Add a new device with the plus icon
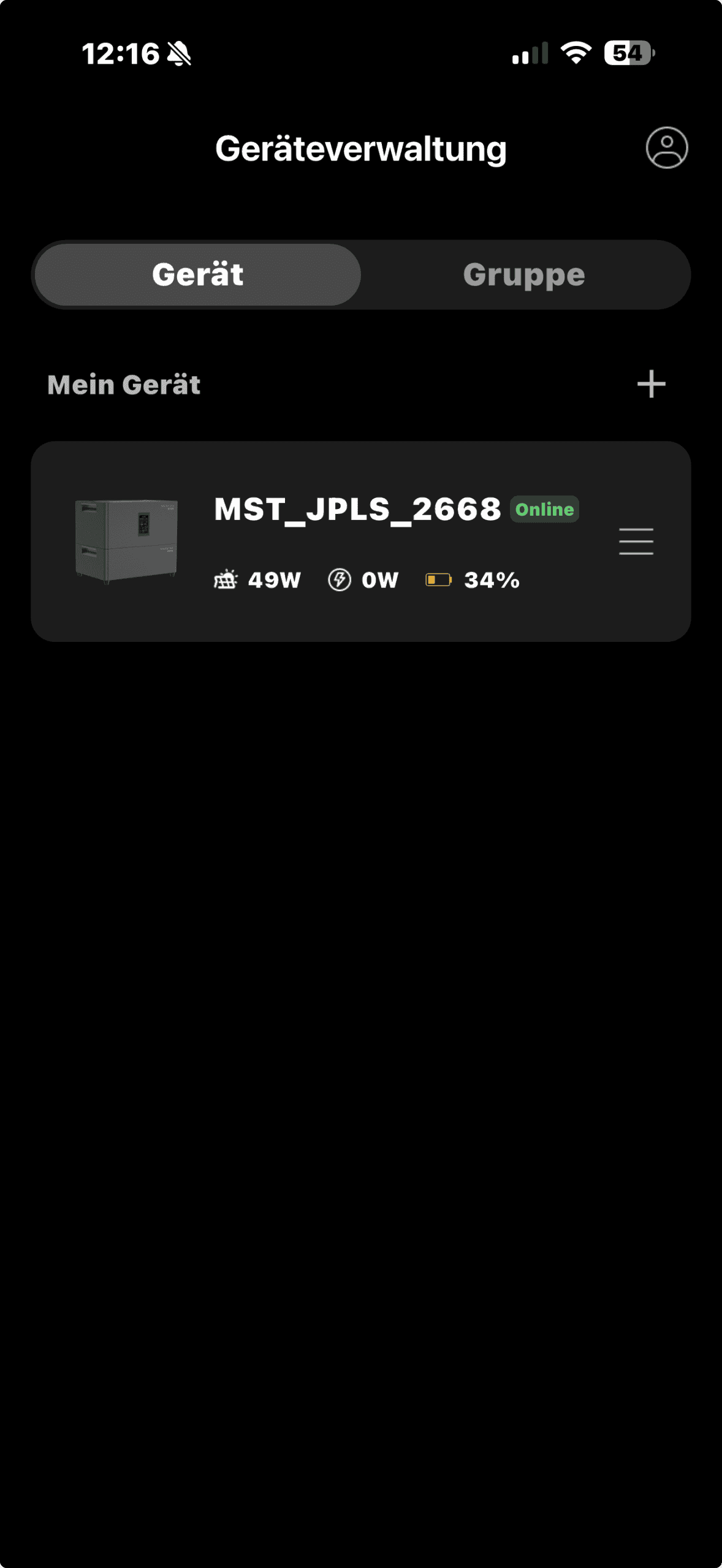This screenshot has height=1568, width=722. click(651, 384)
